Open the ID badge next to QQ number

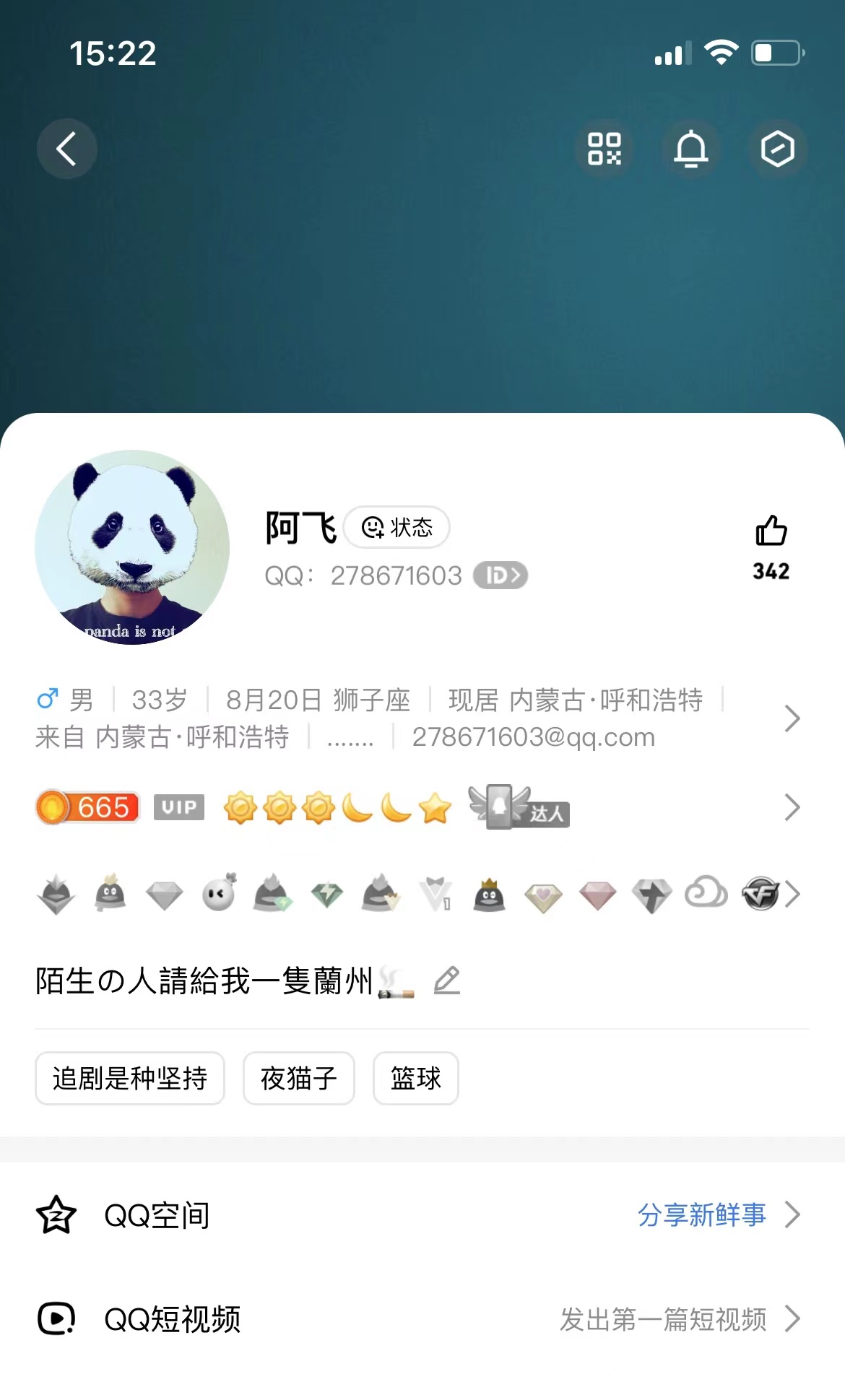(500, 575)
